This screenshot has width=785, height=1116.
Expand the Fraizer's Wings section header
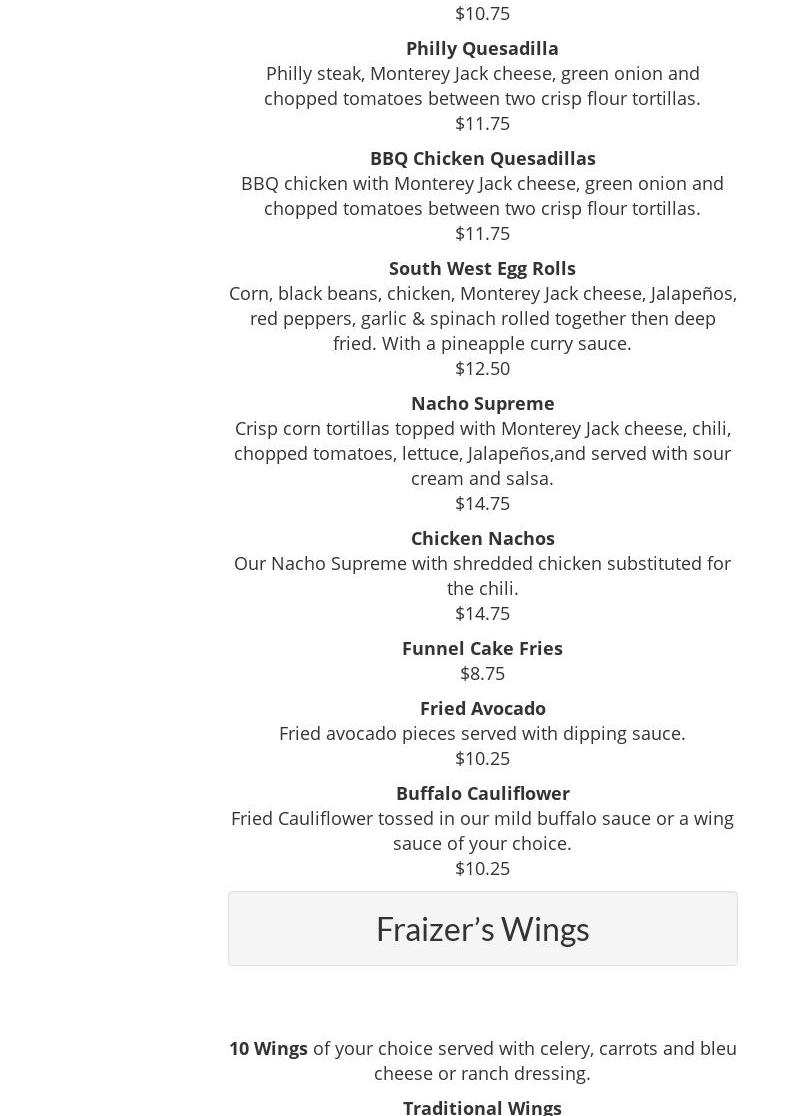tap(482, 929)
